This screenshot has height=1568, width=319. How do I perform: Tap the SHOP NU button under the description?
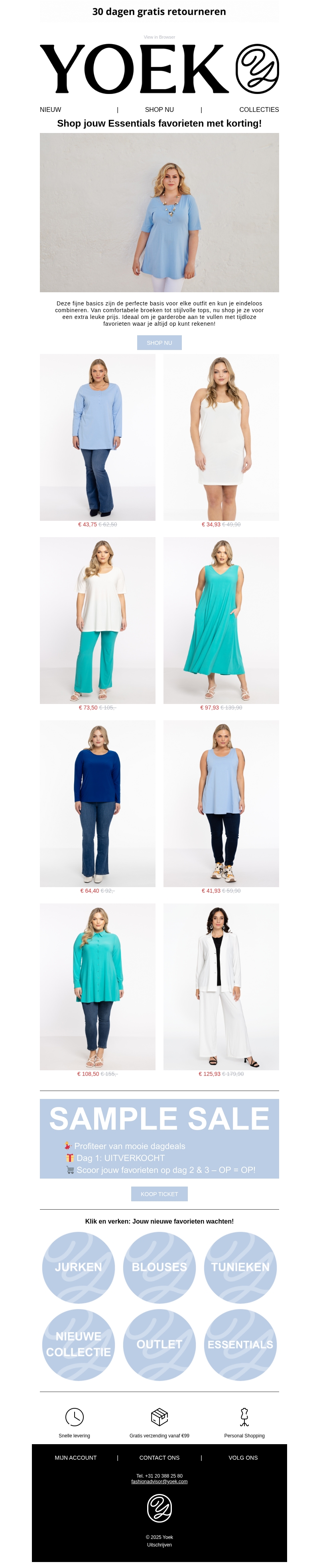click(159, 343)
